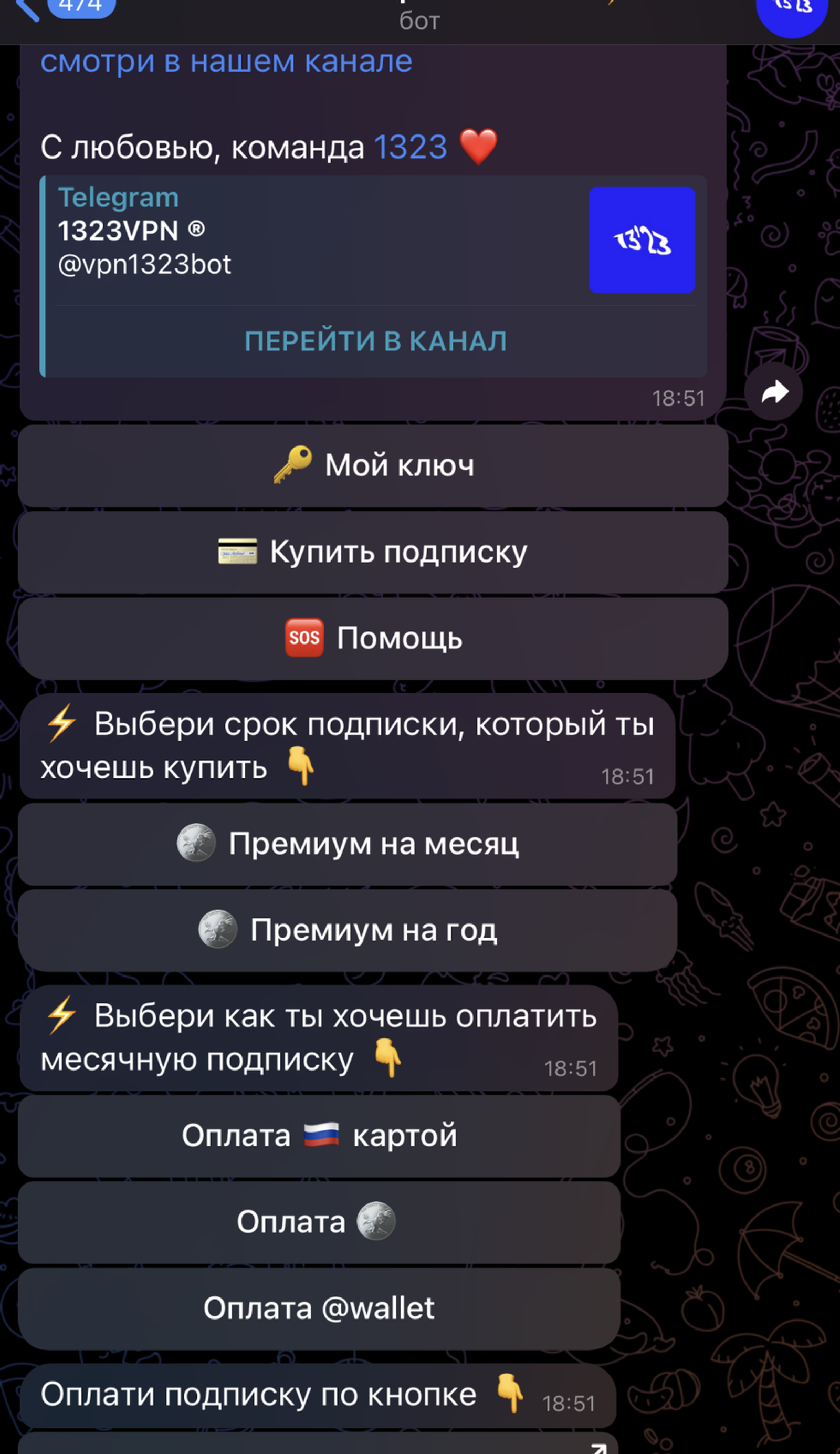Image resolution: width=840 pixels, height=1454 pixels.
Task: Open the bot profile avatar
Action: pos(791,12)
